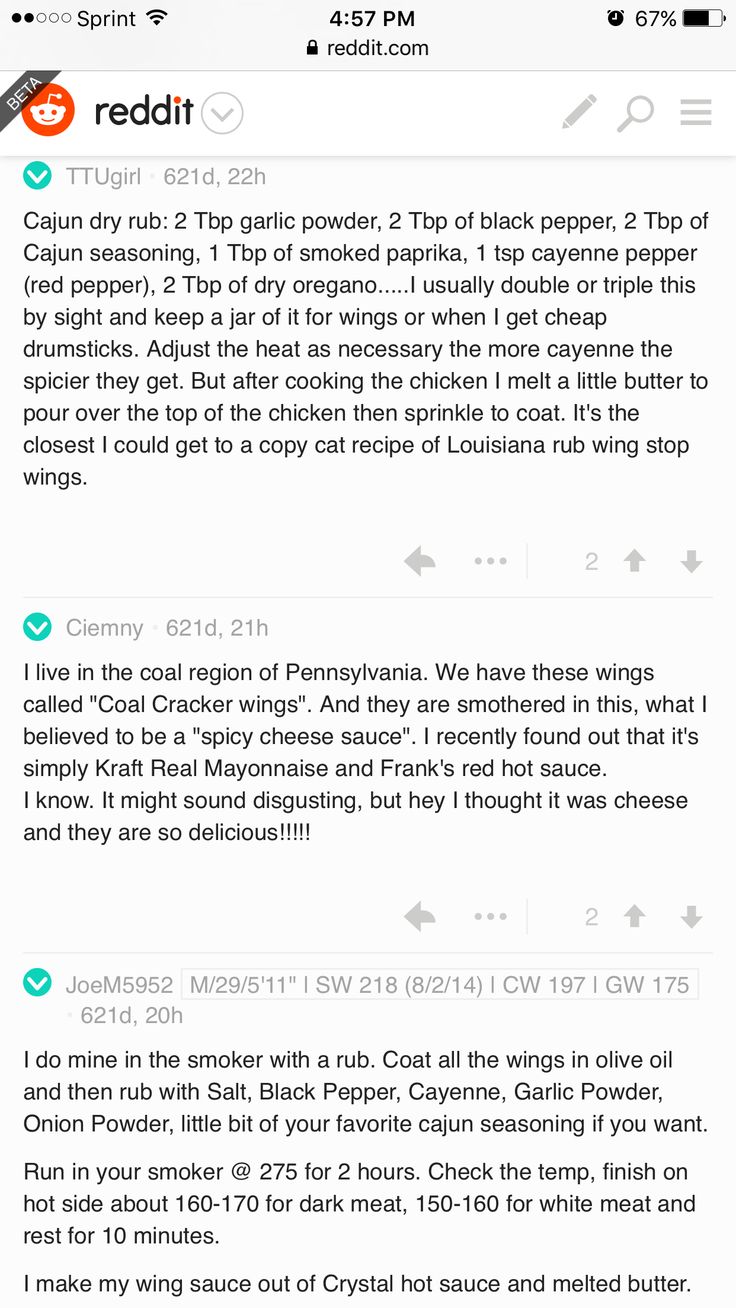Collapse JoeM5952's comment
The image size is (736, 1308).
(38, 984)
